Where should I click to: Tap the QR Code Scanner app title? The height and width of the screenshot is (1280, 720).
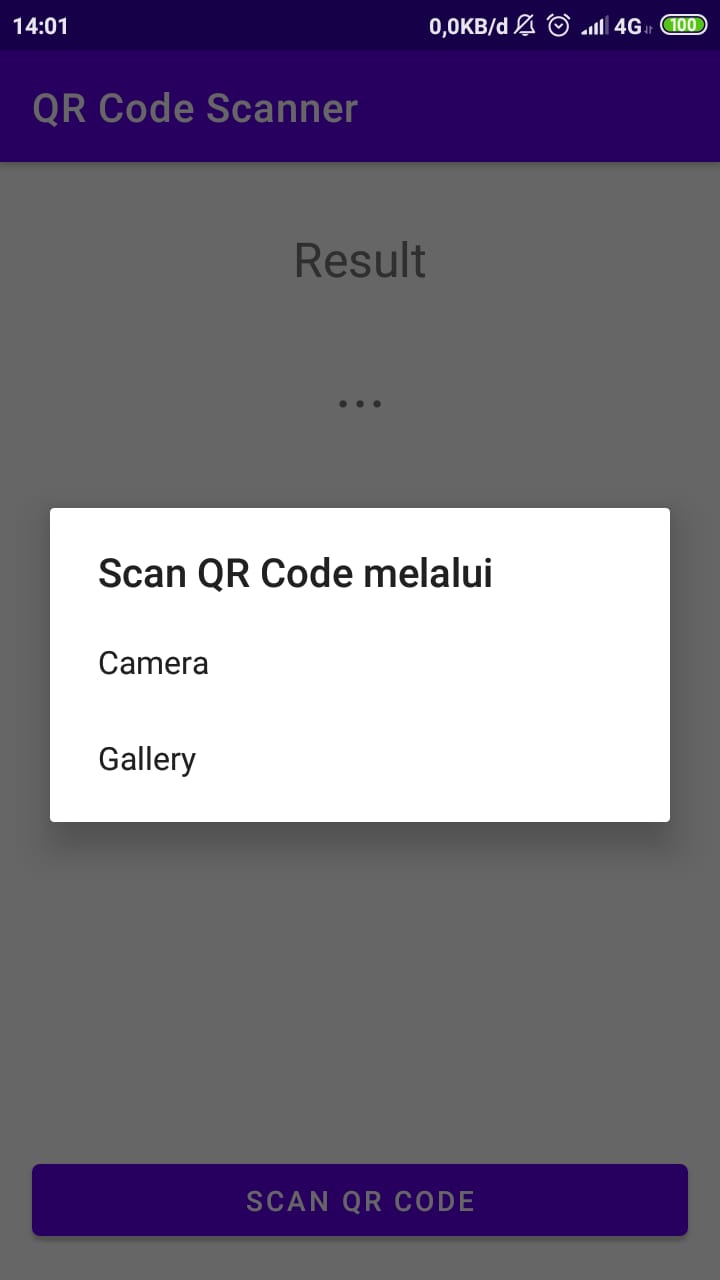195,108
